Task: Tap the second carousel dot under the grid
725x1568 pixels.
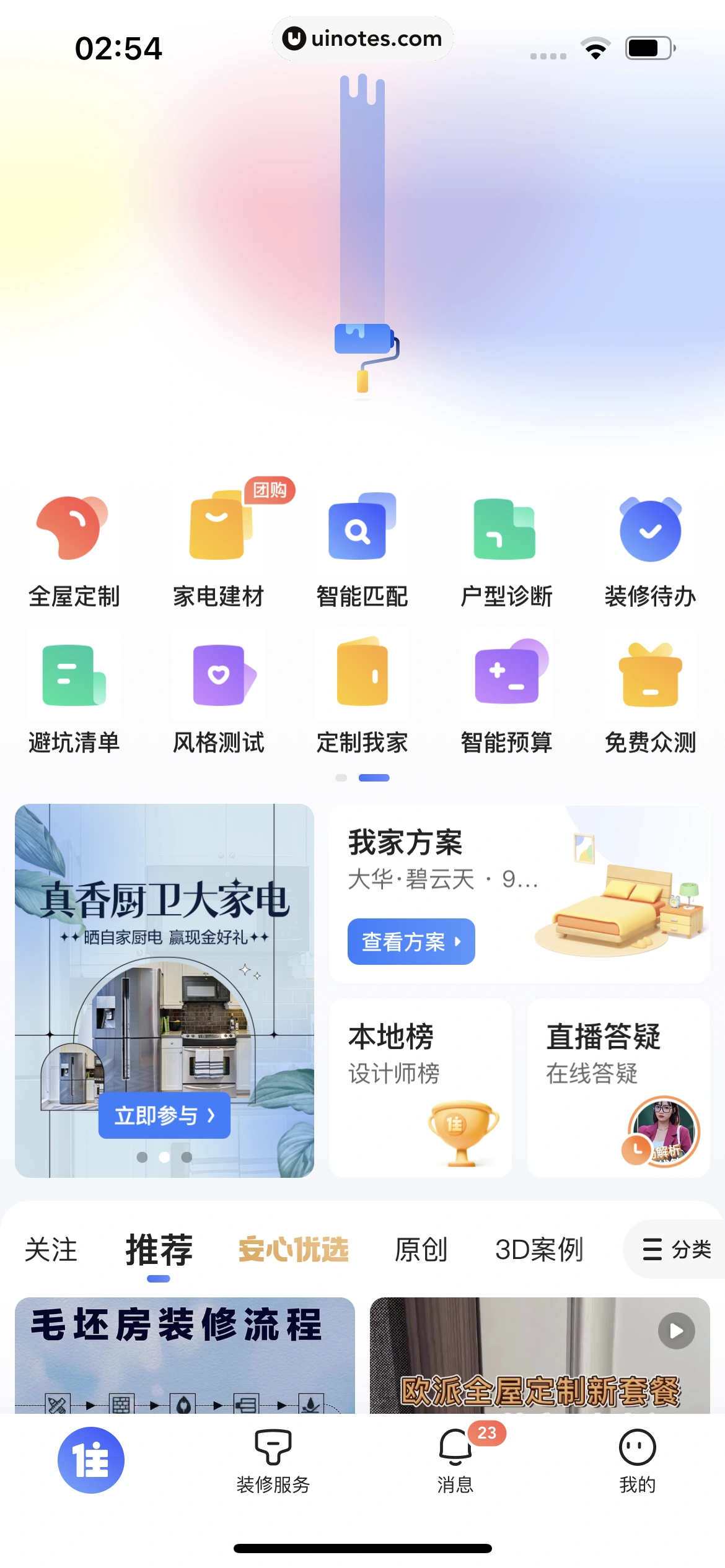Action: pyautogui.click(x=374, y=777)
